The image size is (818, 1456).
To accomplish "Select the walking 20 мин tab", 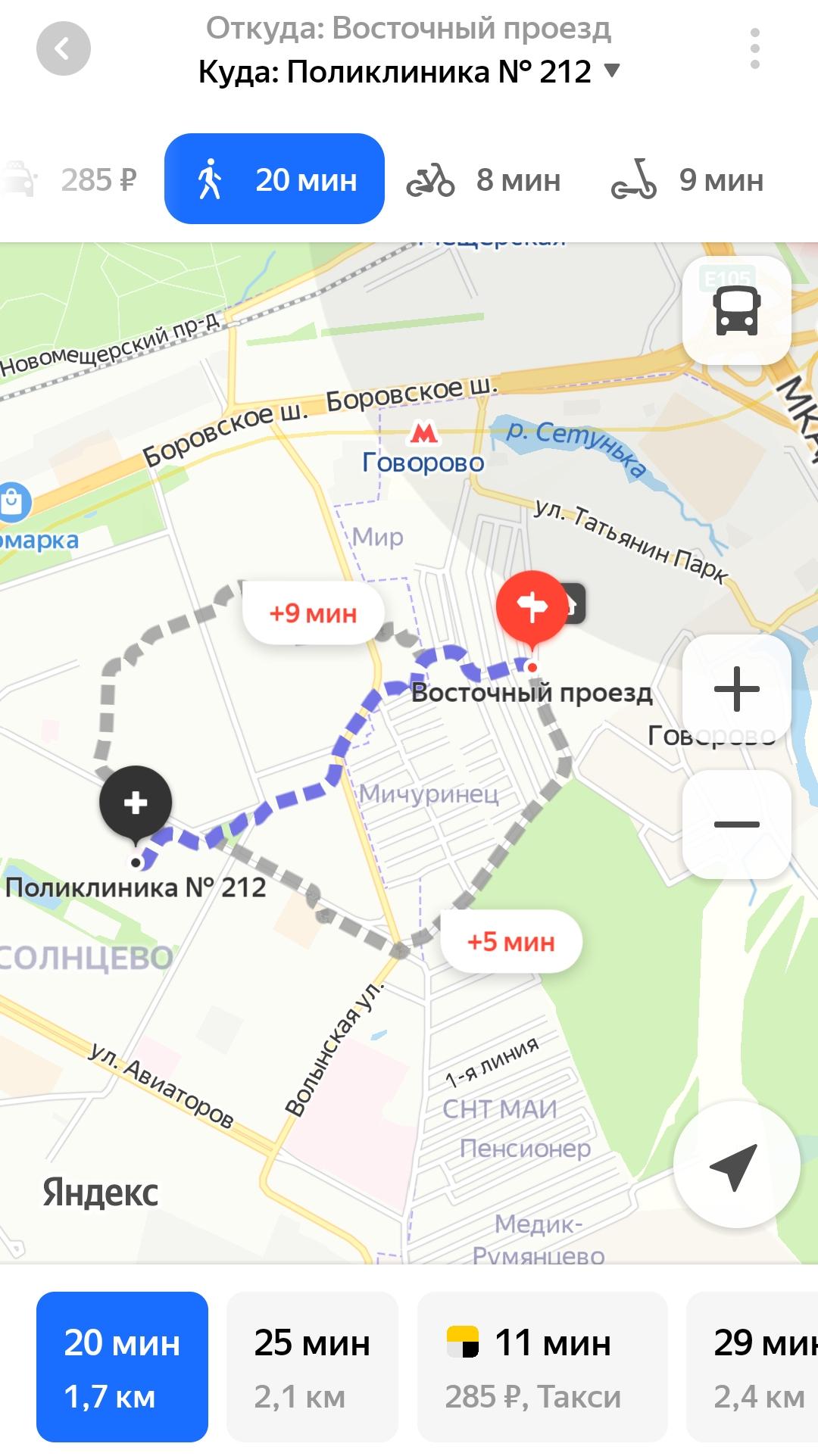I will (x=274, y=179).
